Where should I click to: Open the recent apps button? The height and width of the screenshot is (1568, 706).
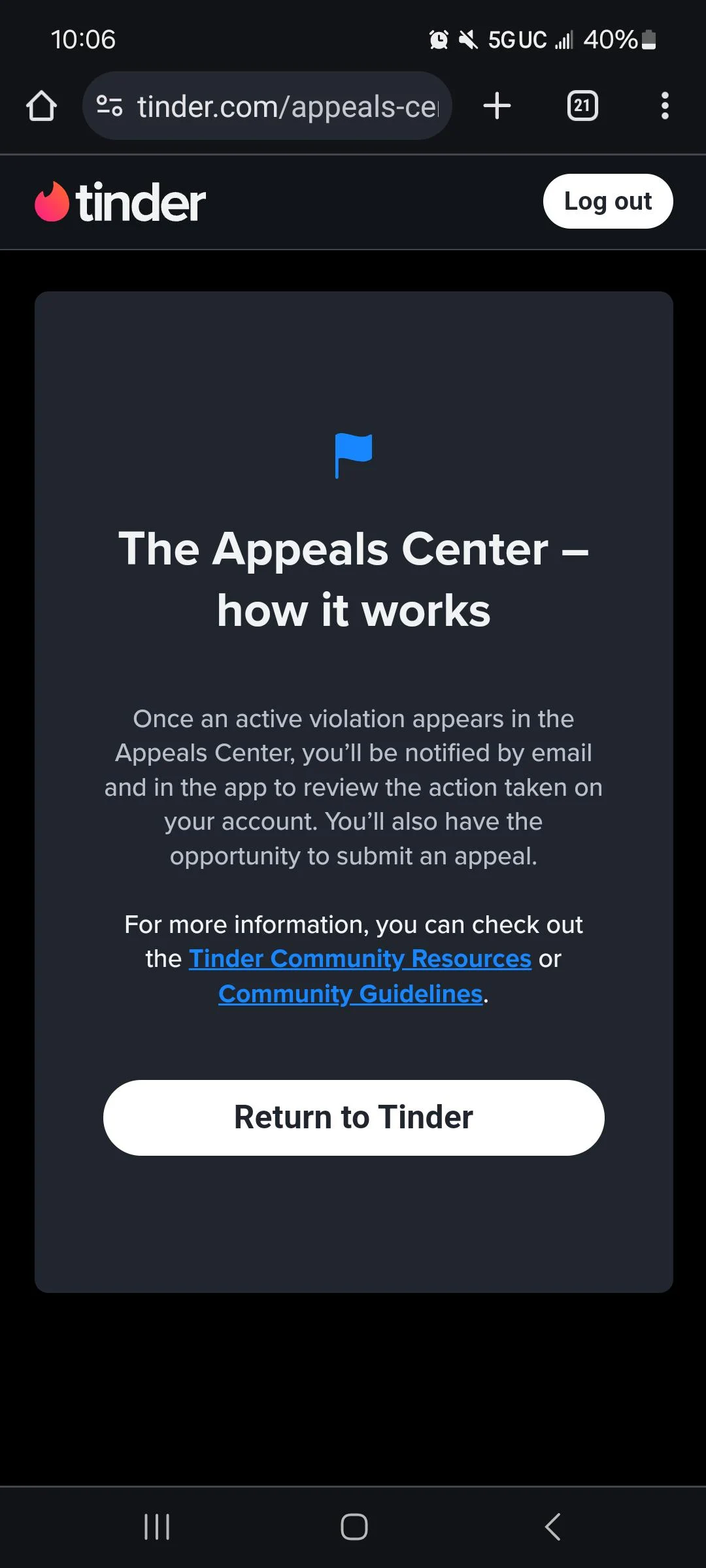point(156,1527)
